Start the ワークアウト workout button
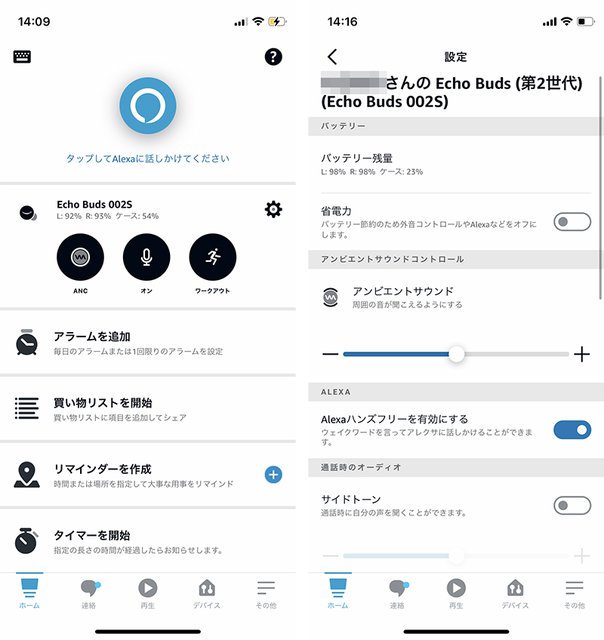The width and height of the screenshot is (604, 640). [213, 258]
